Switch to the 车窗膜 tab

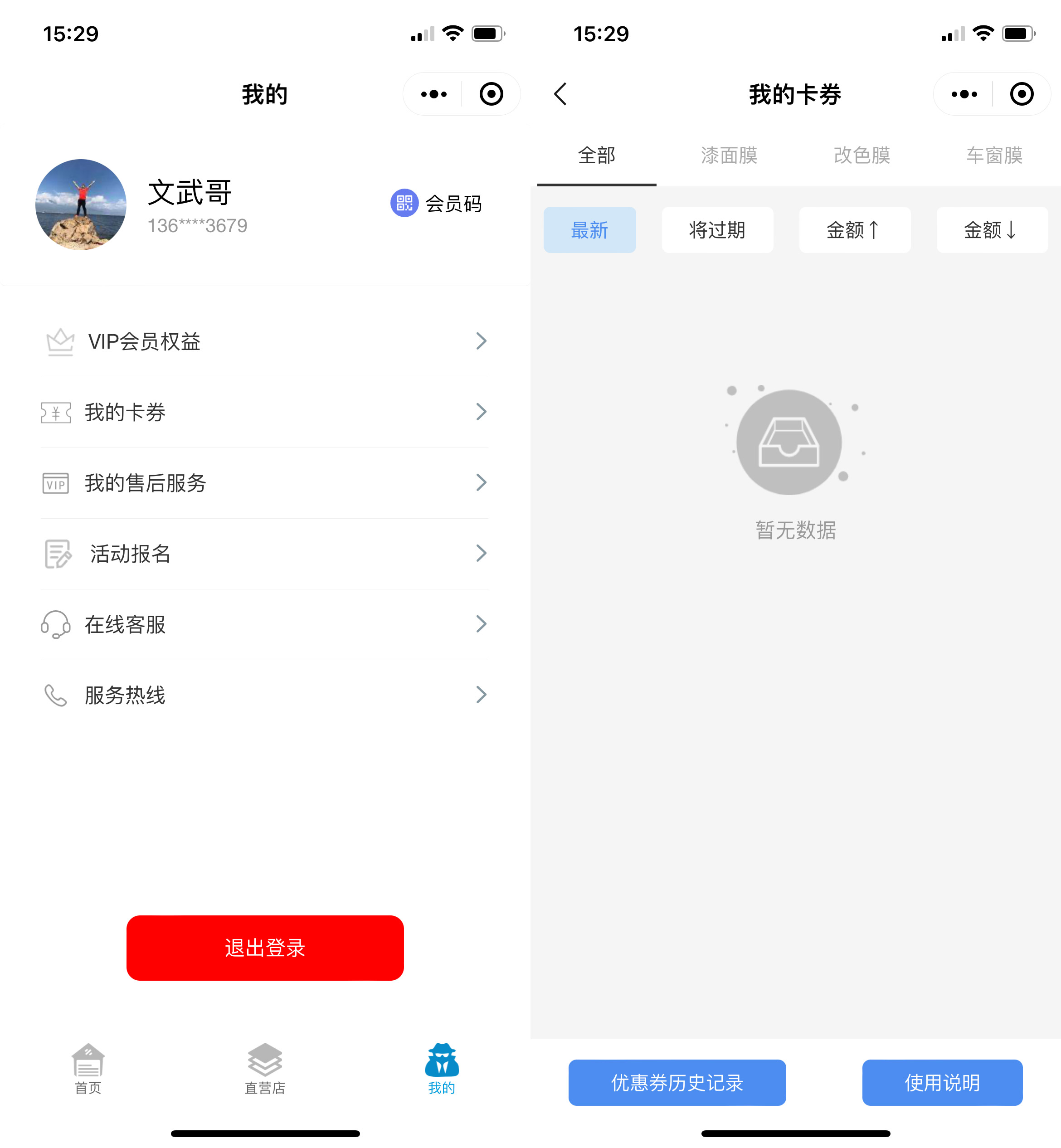coord(994,155)
